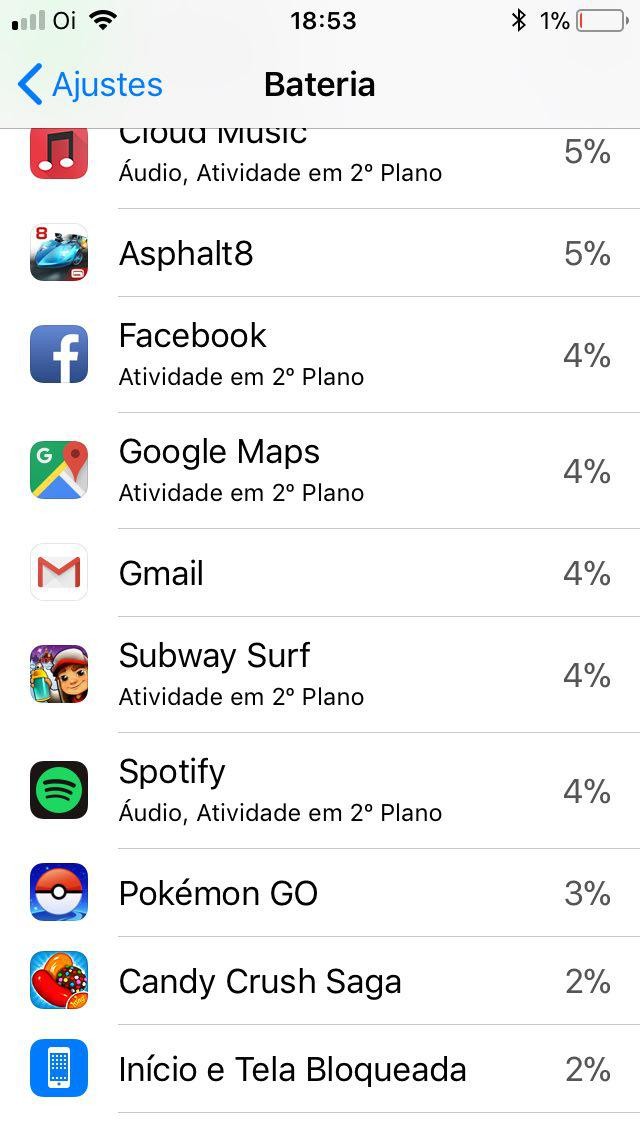
Task: Select the Facebook battery usage row
Action: [320, 355]
